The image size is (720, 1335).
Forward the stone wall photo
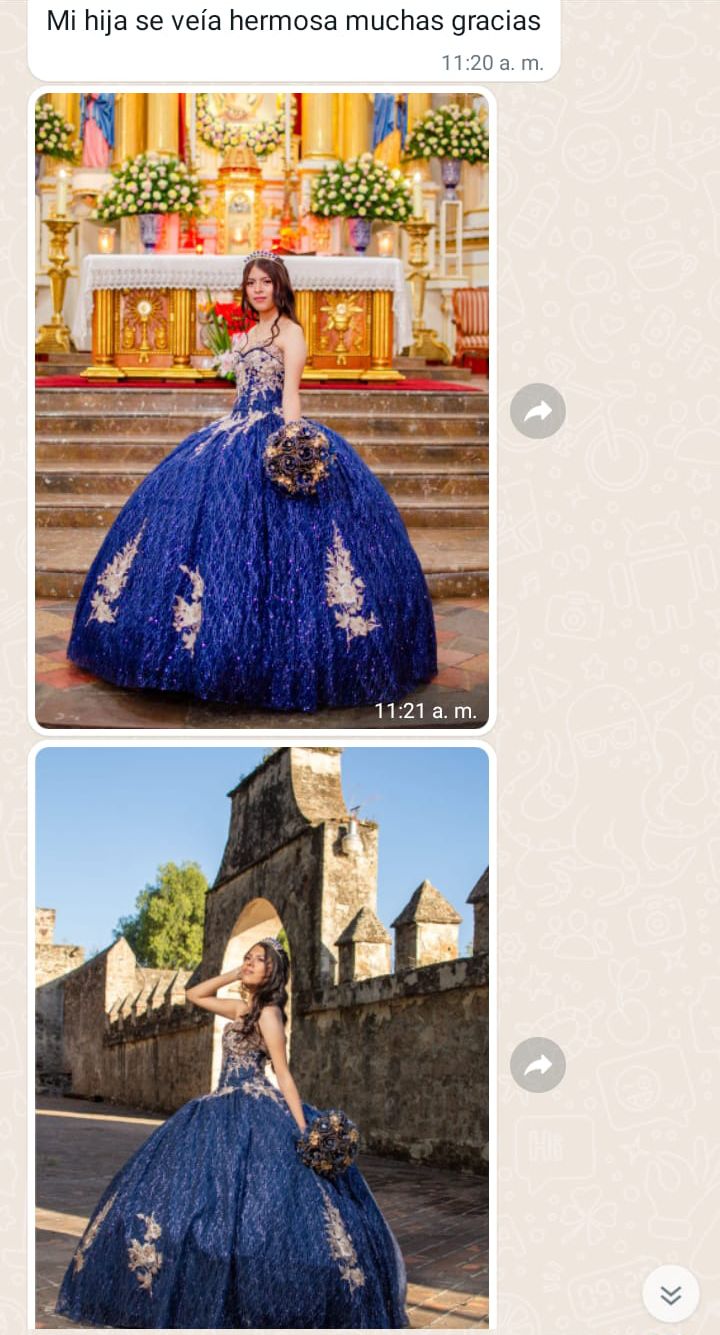pos(538,1065)
